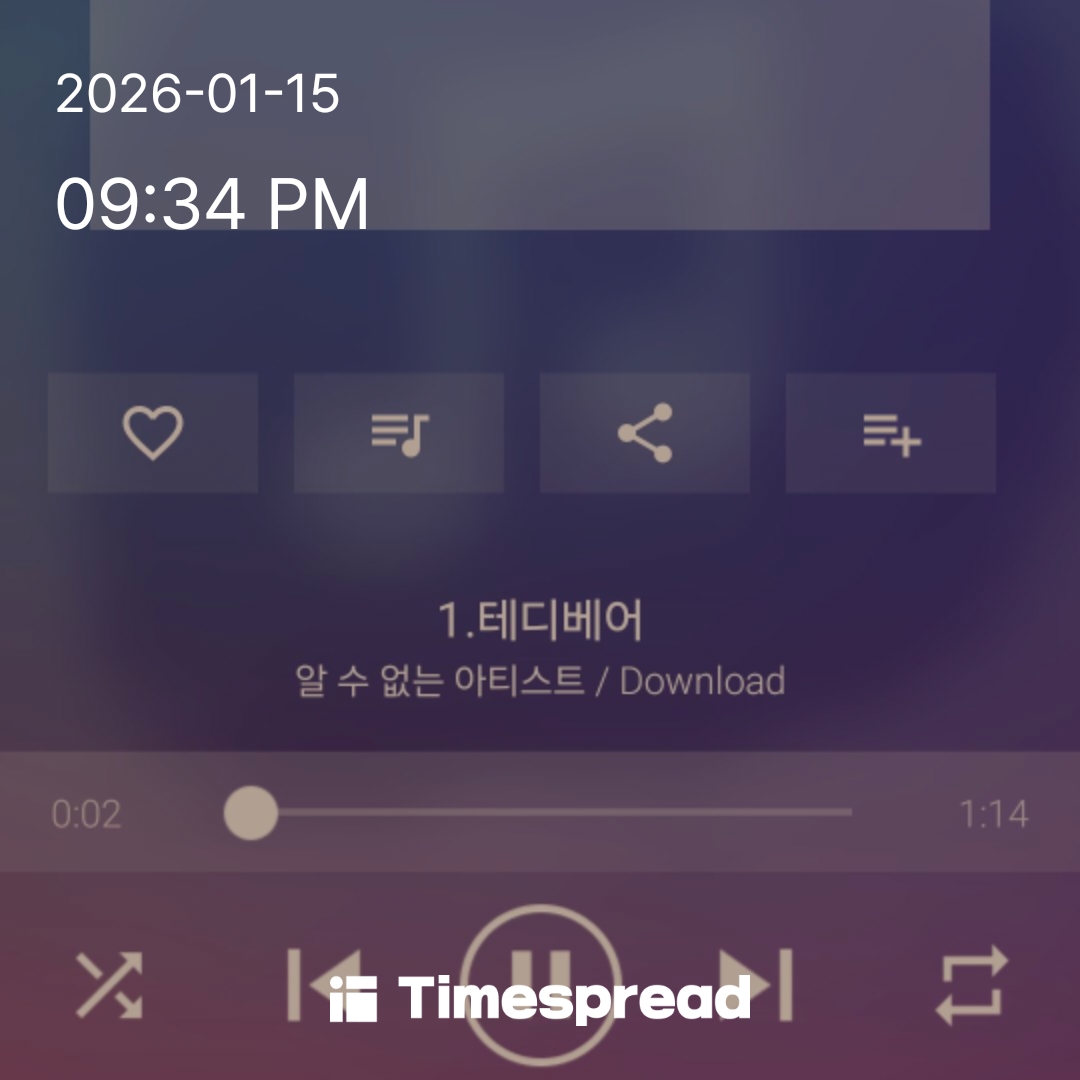Add this song to a playlist

coord(891,433)
